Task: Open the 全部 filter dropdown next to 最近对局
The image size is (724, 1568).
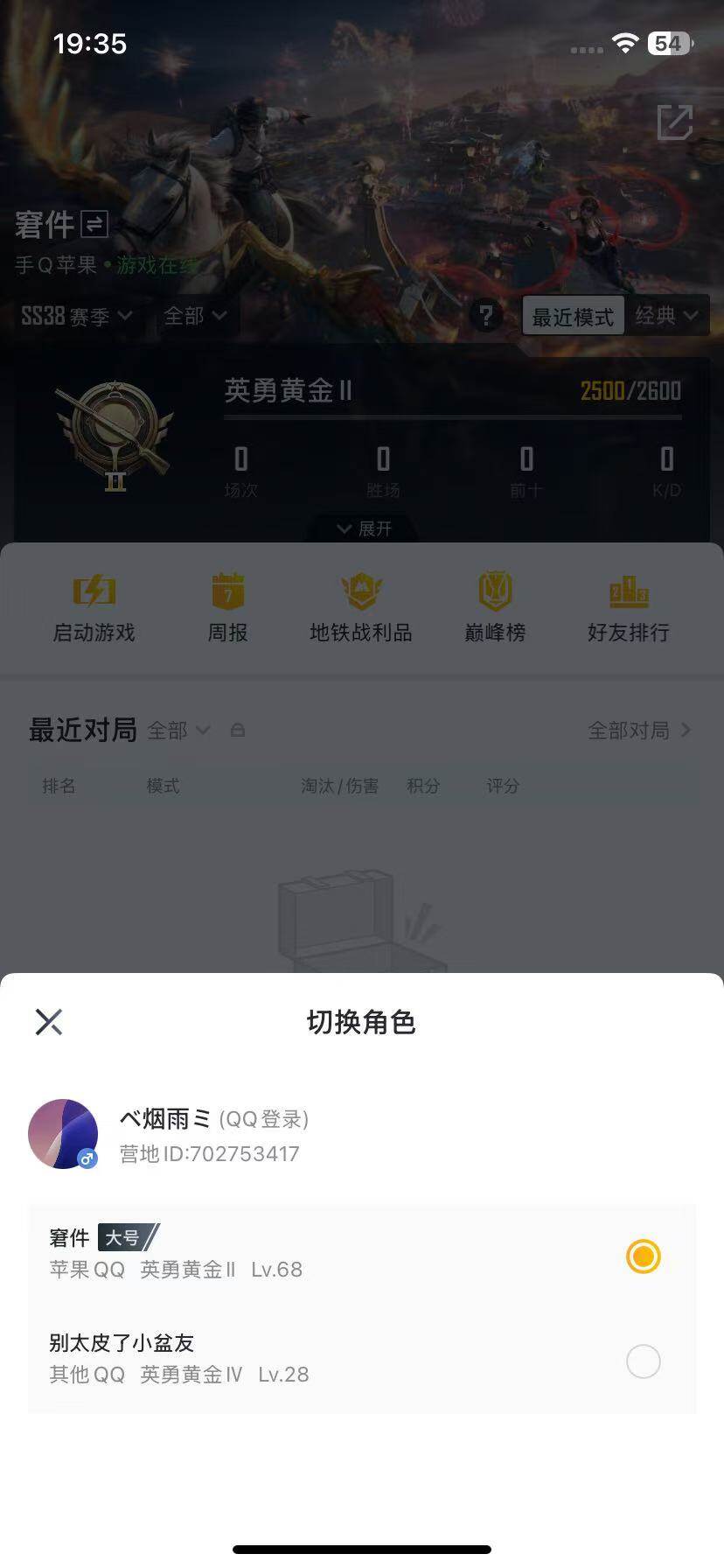Action: pyautogui.click(x=178, y=730)
